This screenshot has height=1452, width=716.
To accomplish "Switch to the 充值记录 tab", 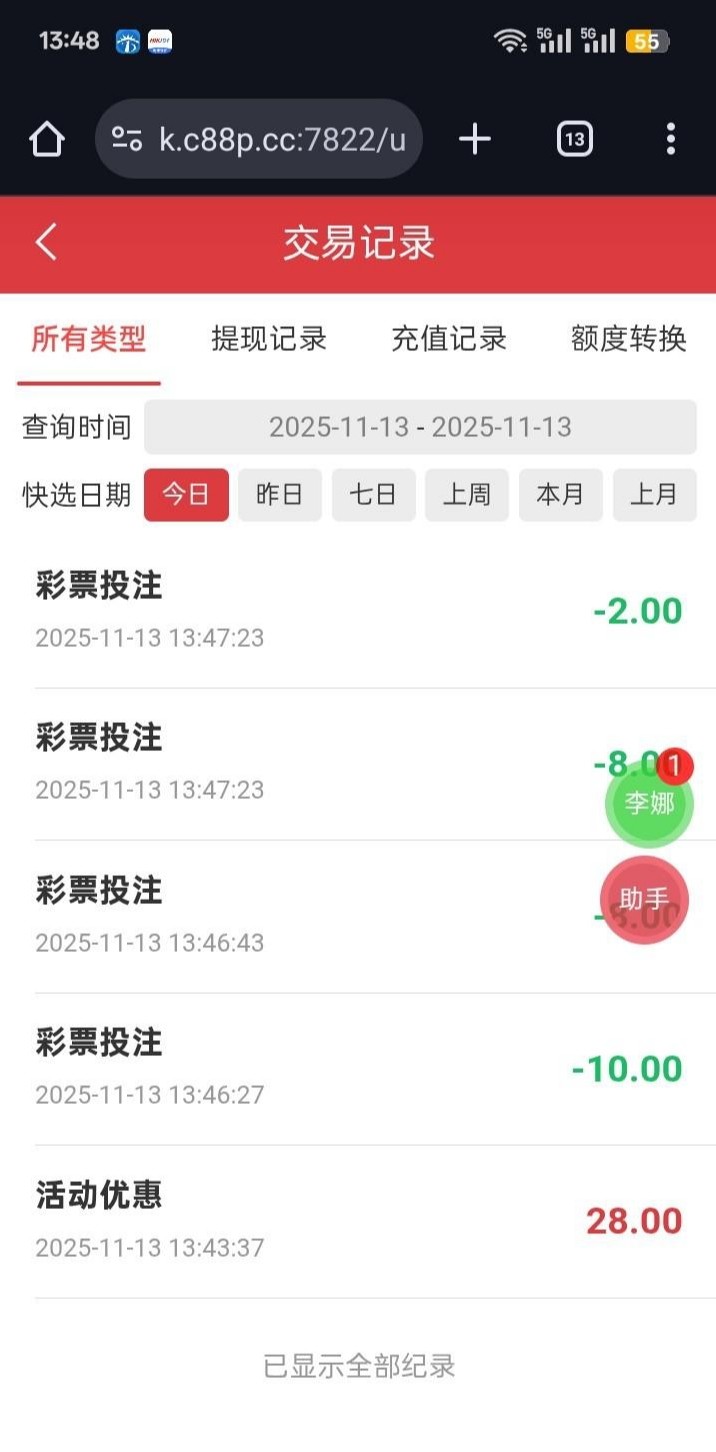I will pos(449,339).
